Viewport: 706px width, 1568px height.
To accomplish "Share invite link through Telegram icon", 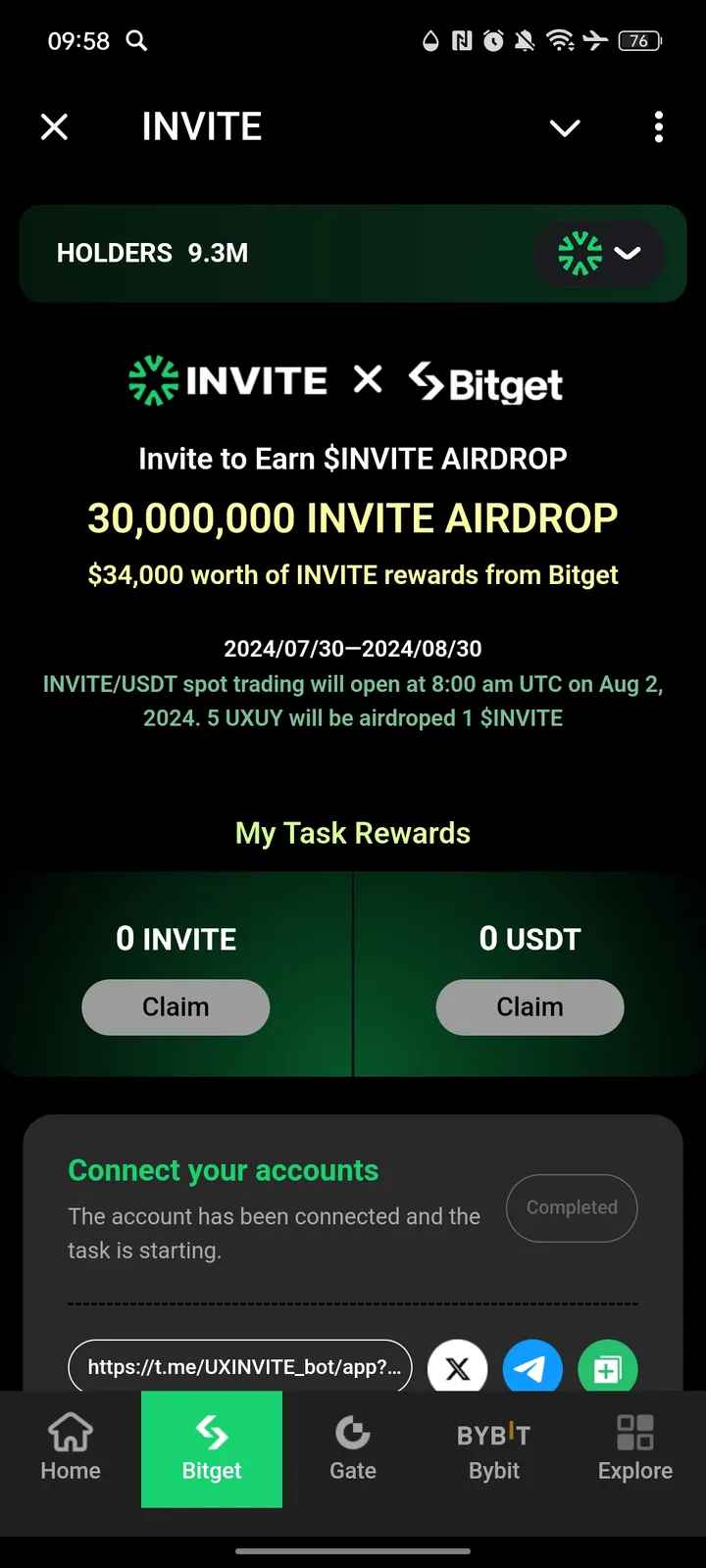I will point(532,1367).
